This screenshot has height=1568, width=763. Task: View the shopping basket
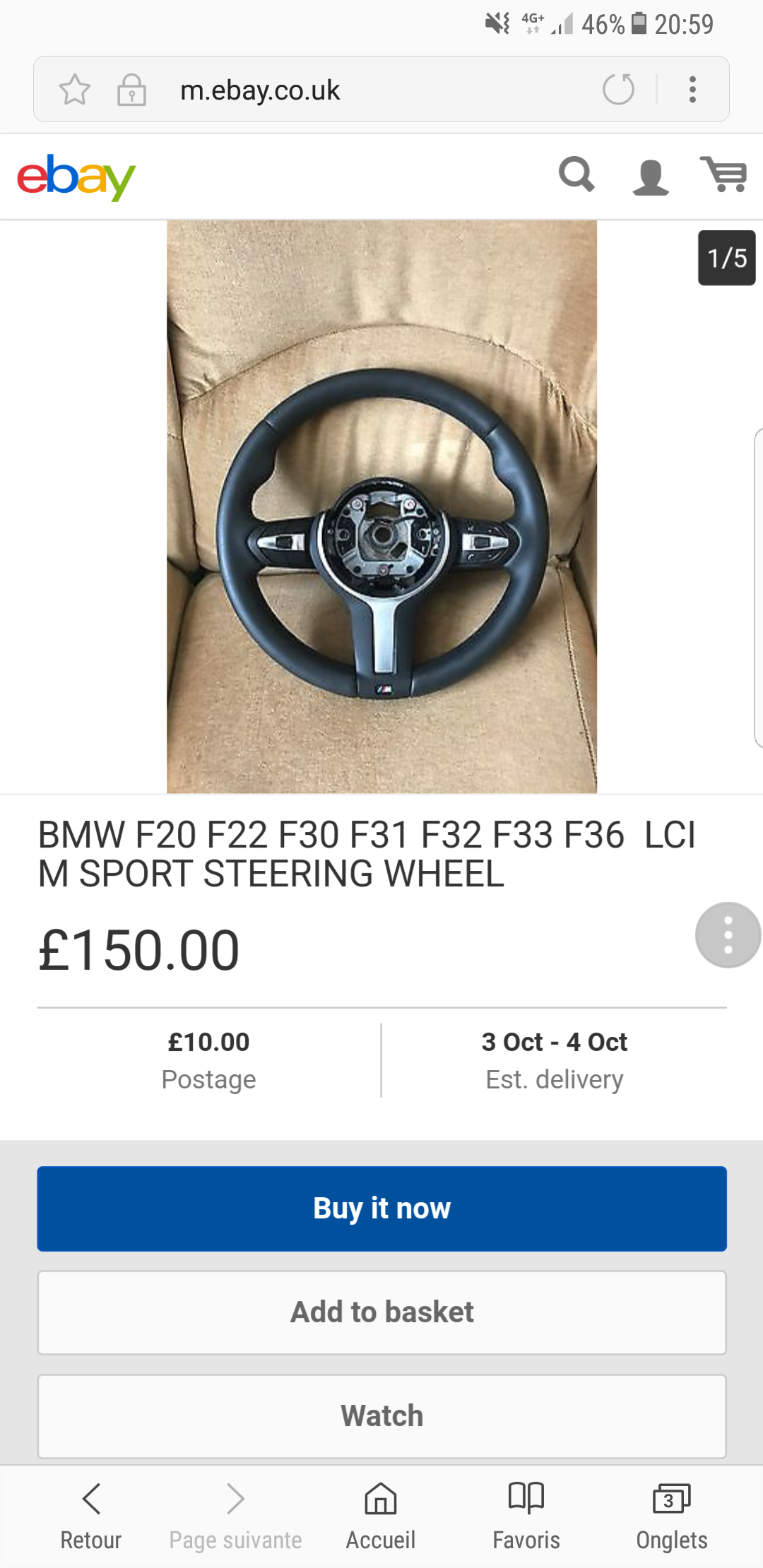(724, 175)
